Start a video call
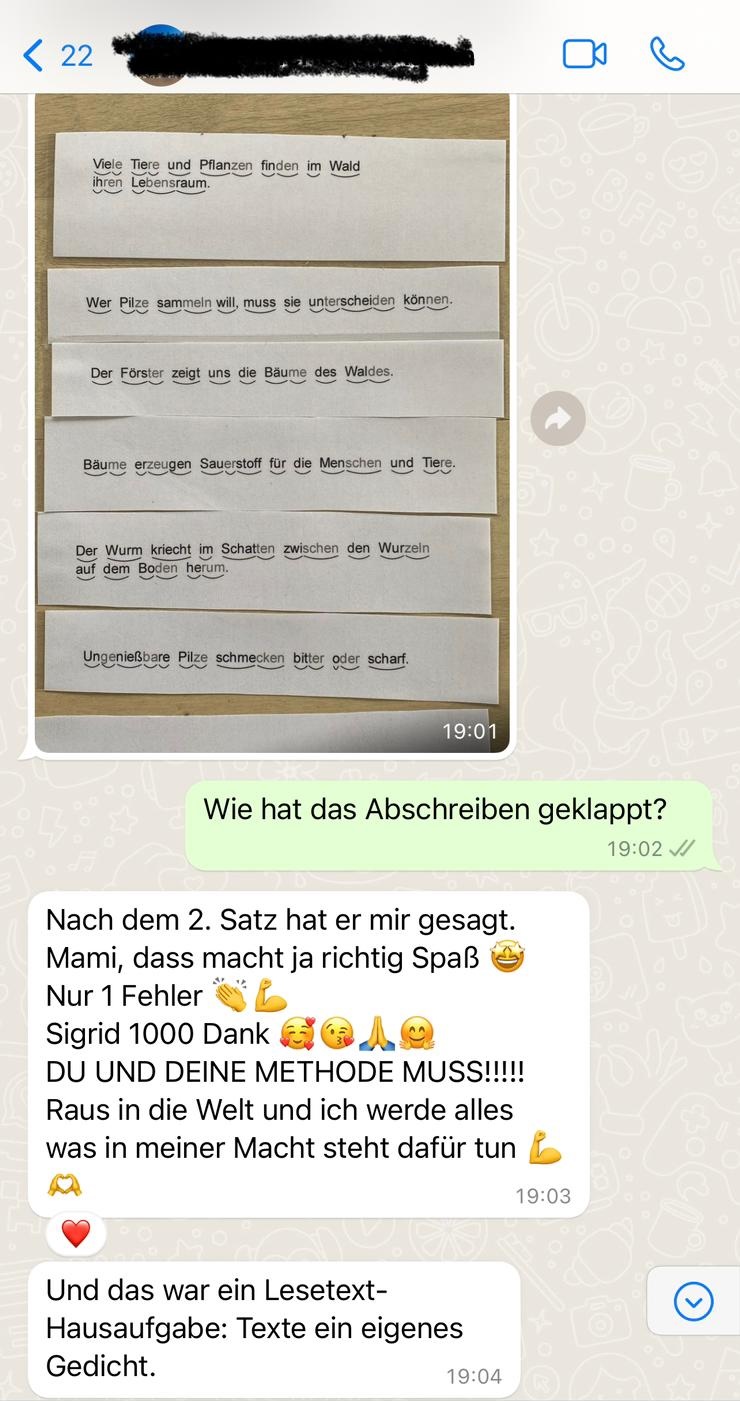The width and height of the screenshot is (740, 1401). (584, 54)
